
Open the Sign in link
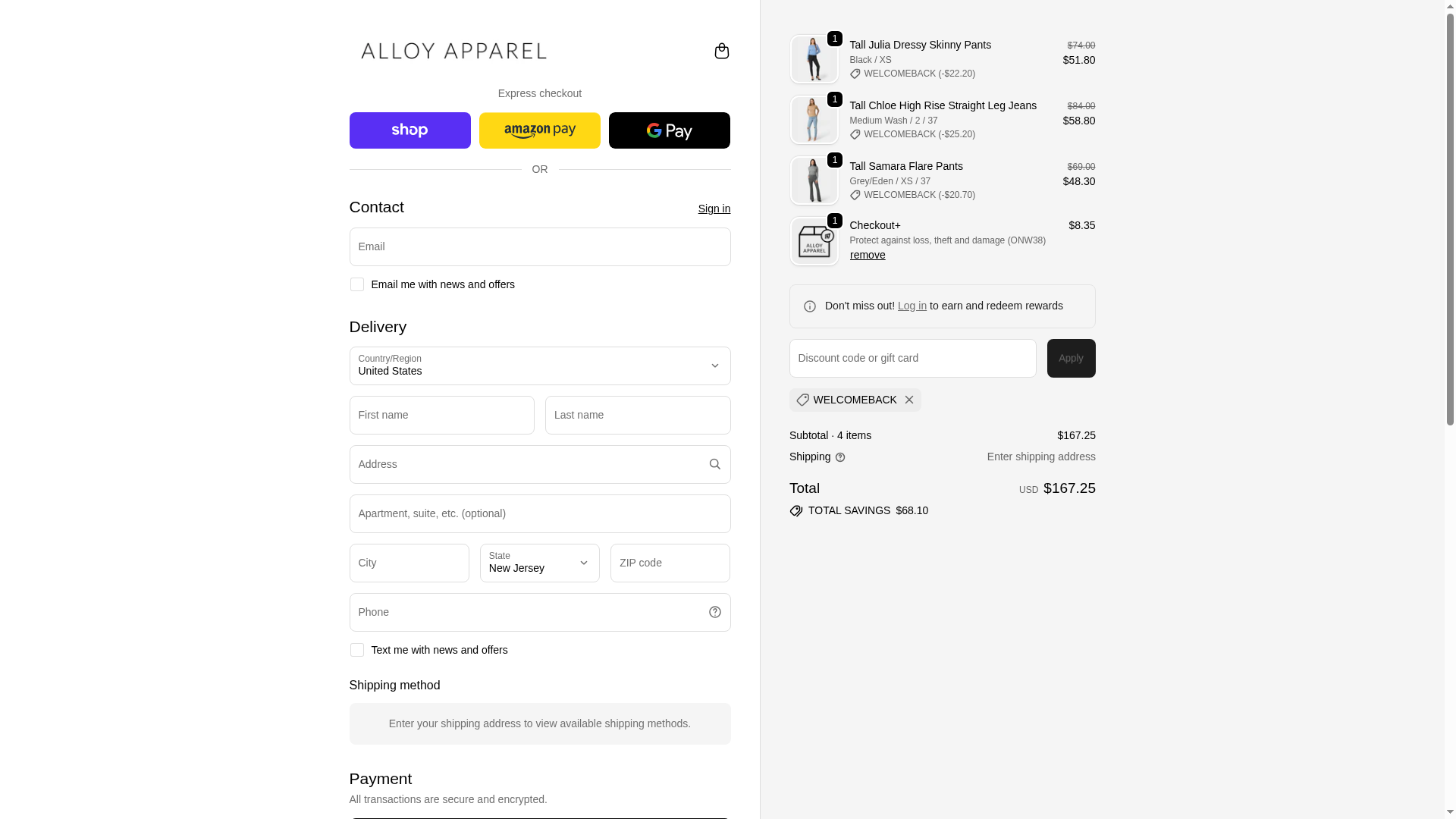[714, 209]
